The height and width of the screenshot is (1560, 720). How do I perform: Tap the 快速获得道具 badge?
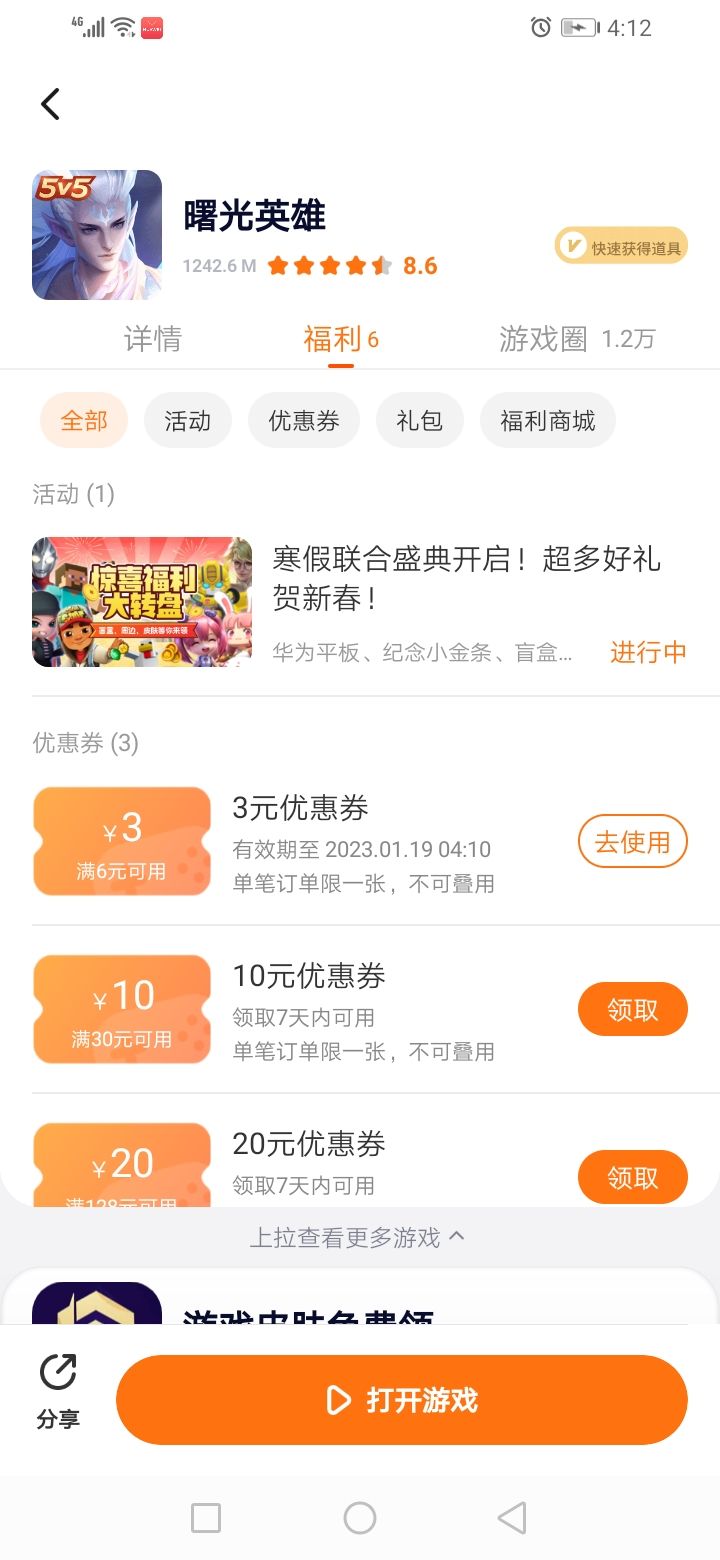click(621, 246)
